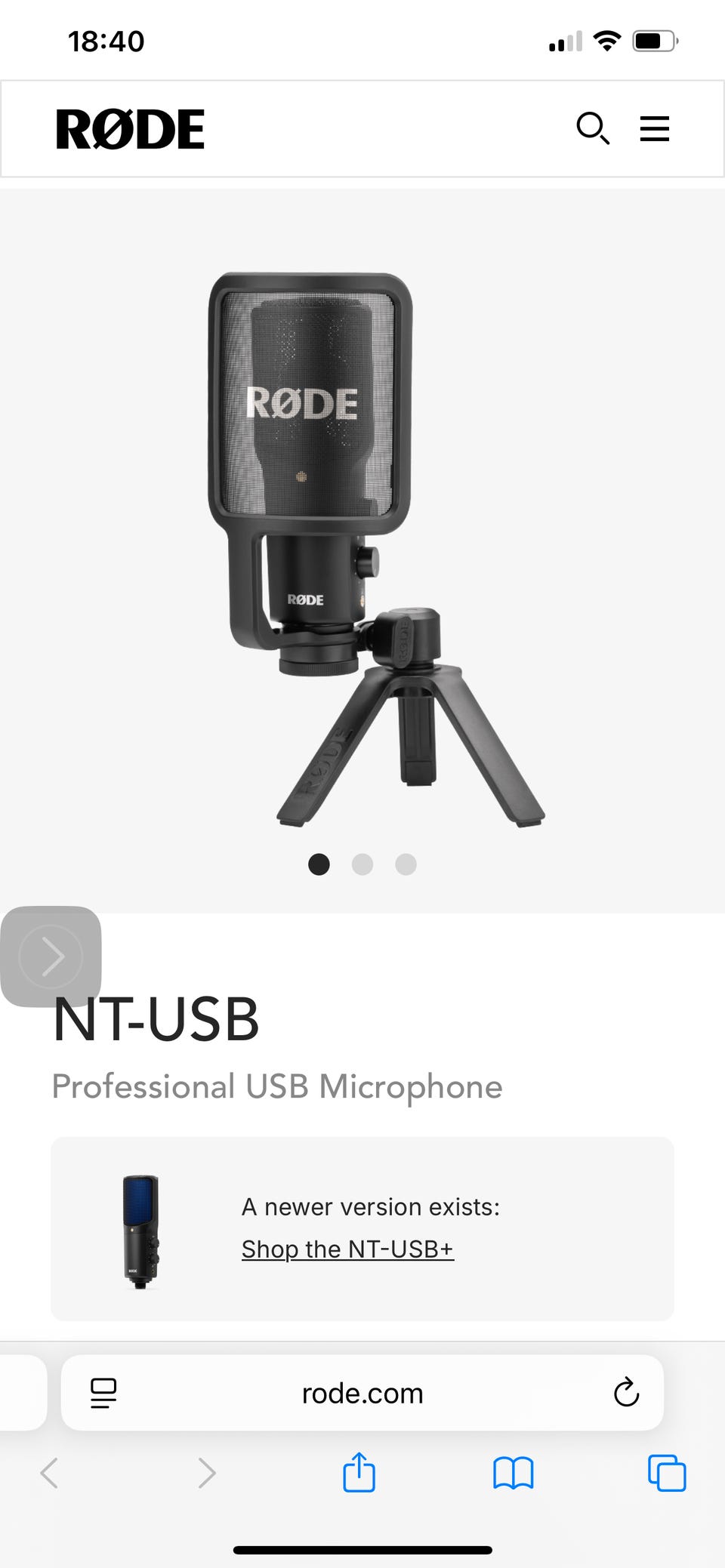Open the hamburger menu
This screenshot has height=1568, width=725.
[654, 128]
